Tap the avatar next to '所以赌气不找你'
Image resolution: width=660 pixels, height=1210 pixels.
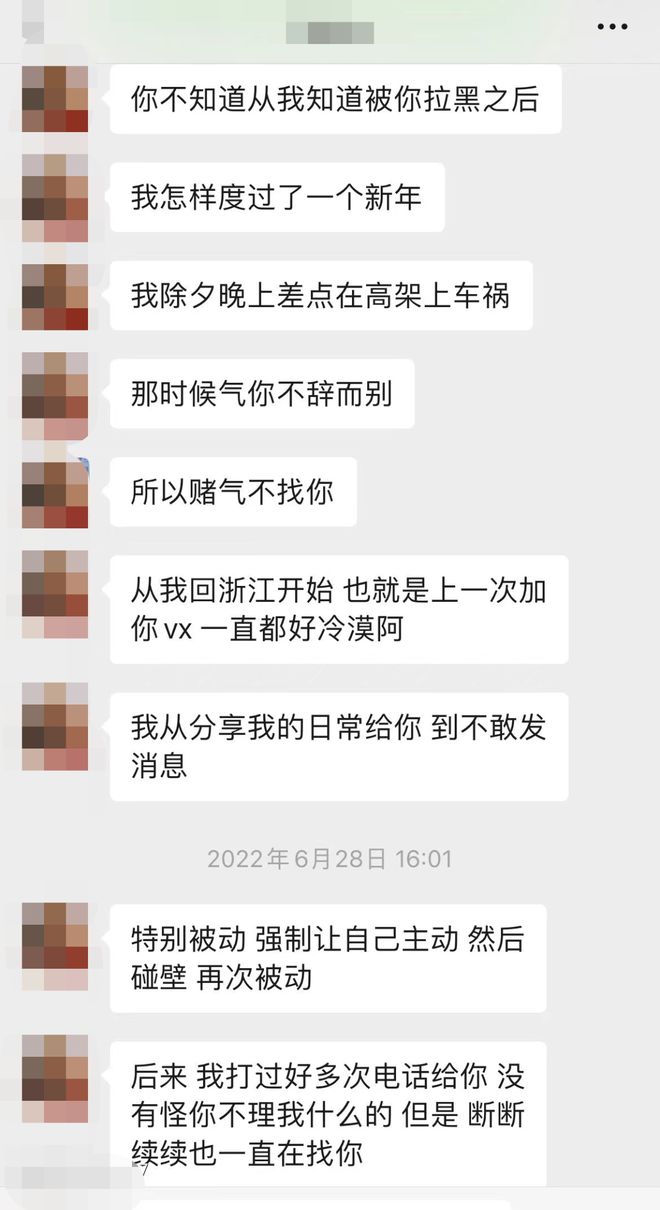coord(55,494)
